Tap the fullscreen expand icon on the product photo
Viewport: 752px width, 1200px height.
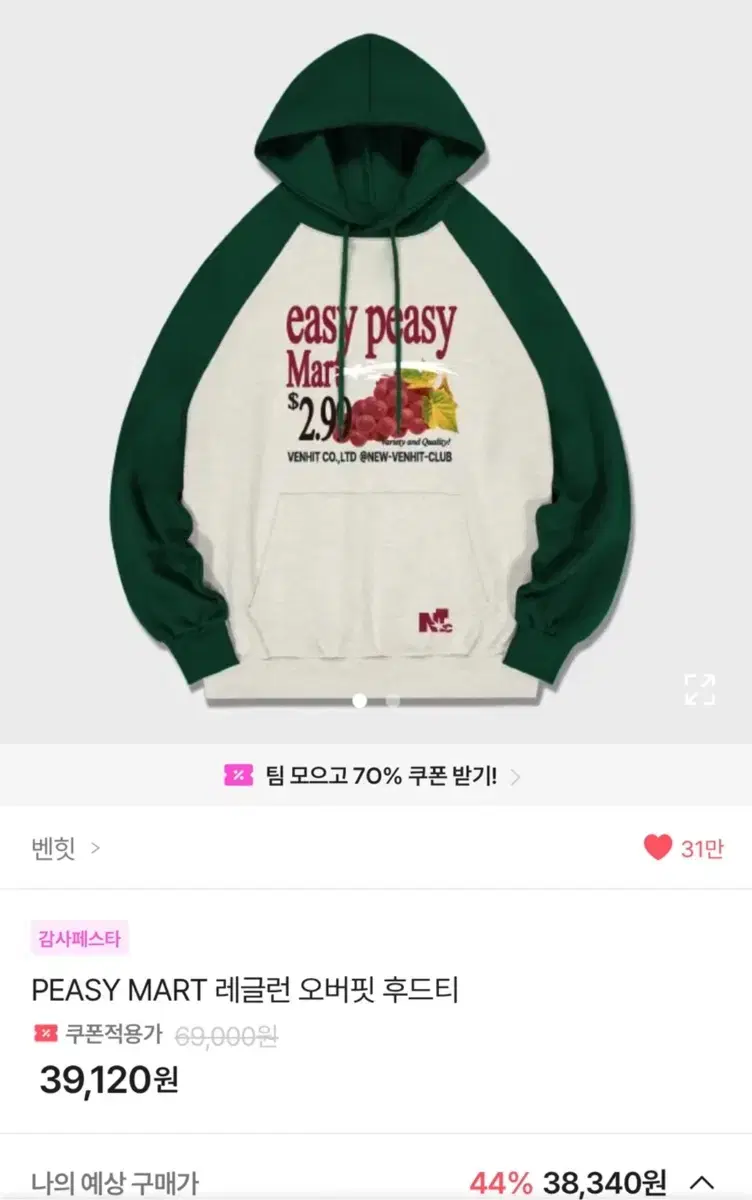point(700,687)
